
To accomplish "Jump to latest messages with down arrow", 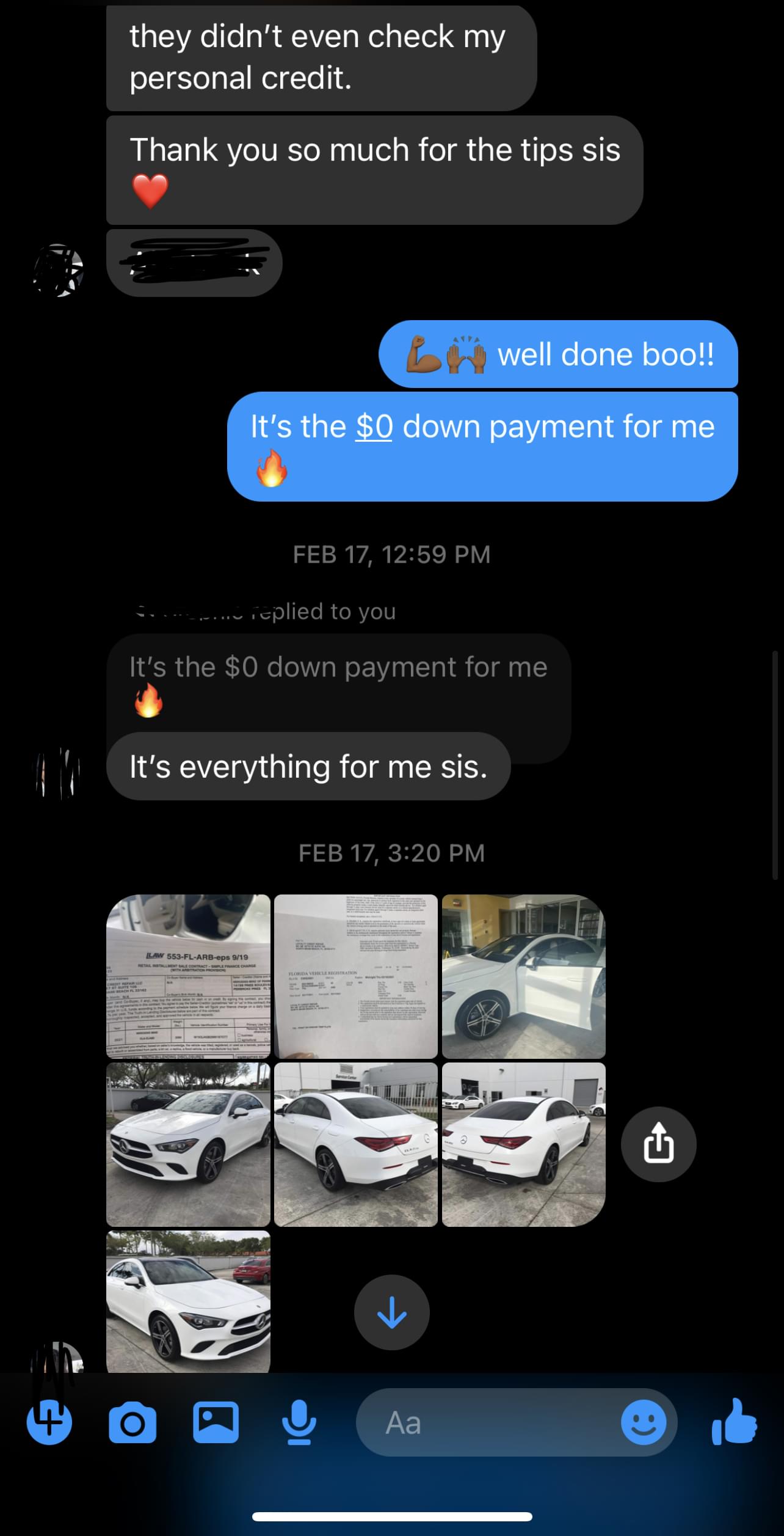I will click(391, 1312).
